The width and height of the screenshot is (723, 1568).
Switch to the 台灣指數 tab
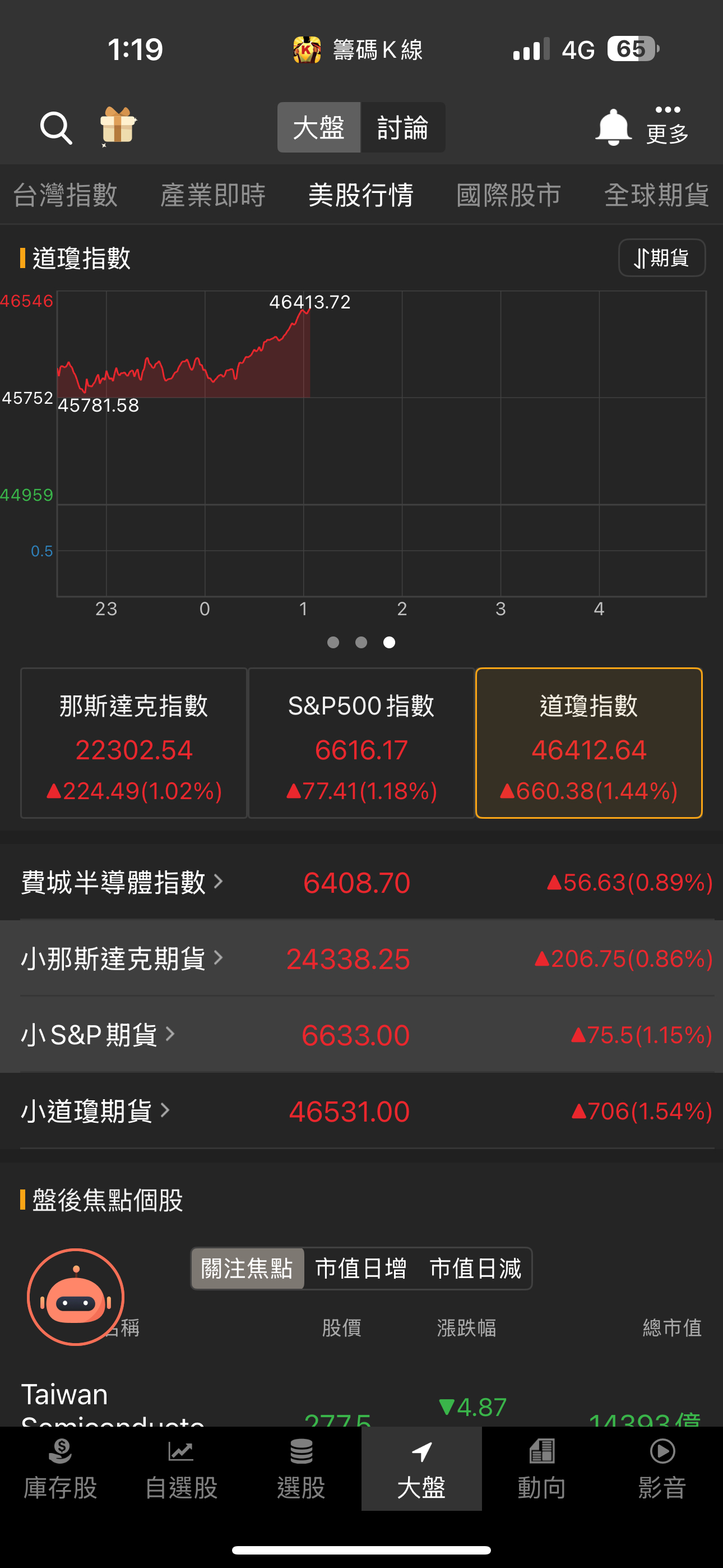65,195
